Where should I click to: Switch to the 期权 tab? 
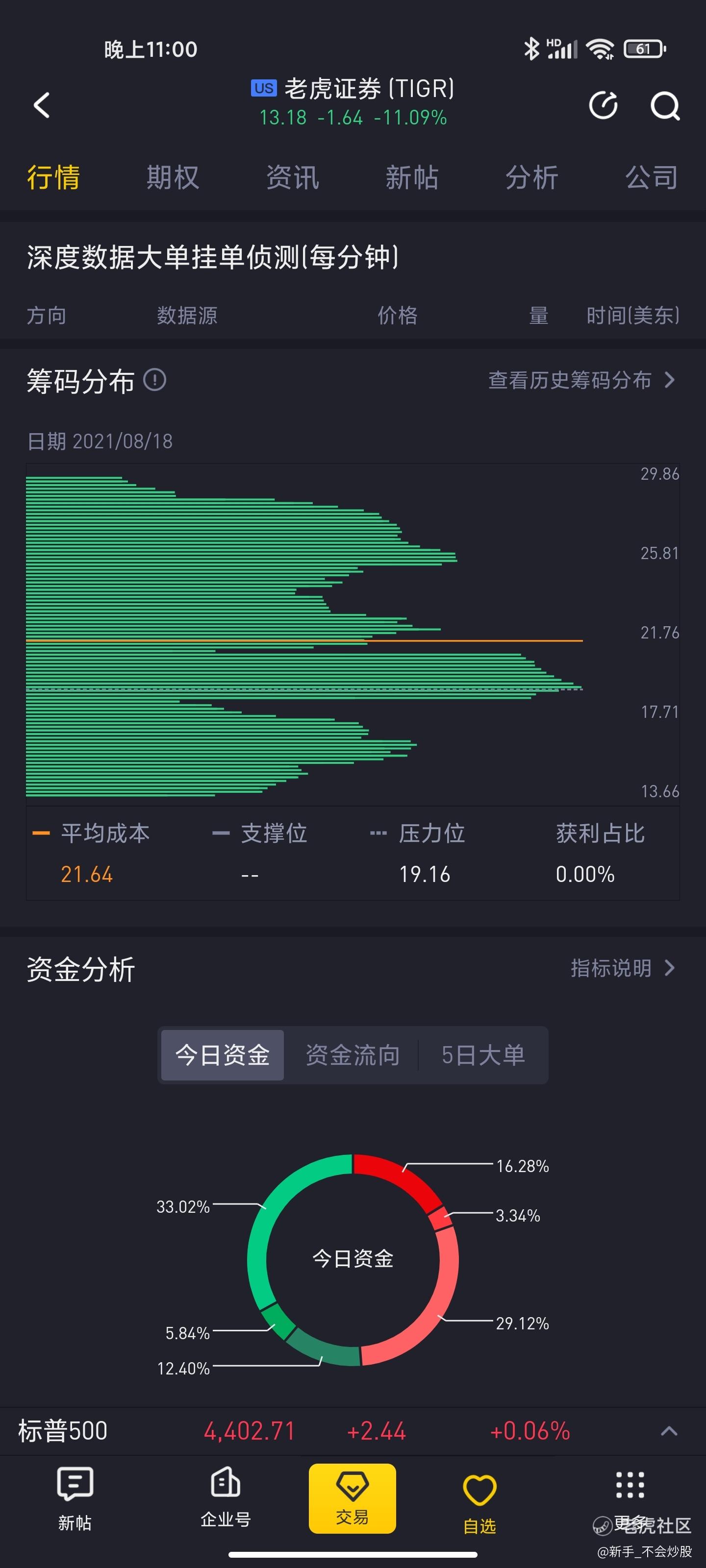point(173,178)
